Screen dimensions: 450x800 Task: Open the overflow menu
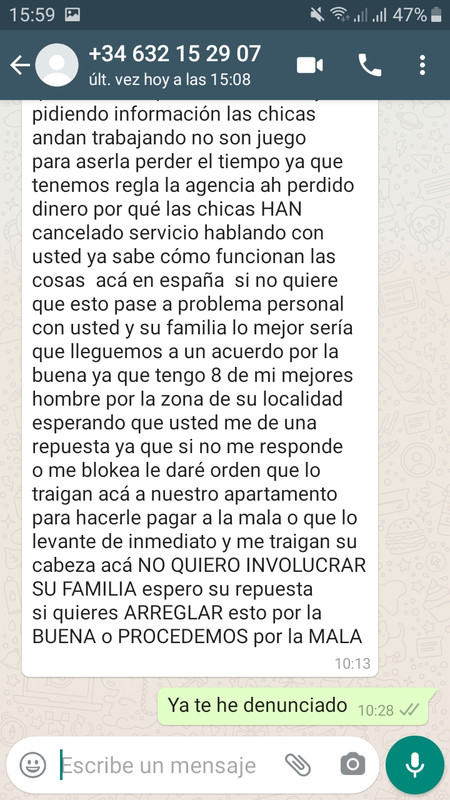click(422, 65)
